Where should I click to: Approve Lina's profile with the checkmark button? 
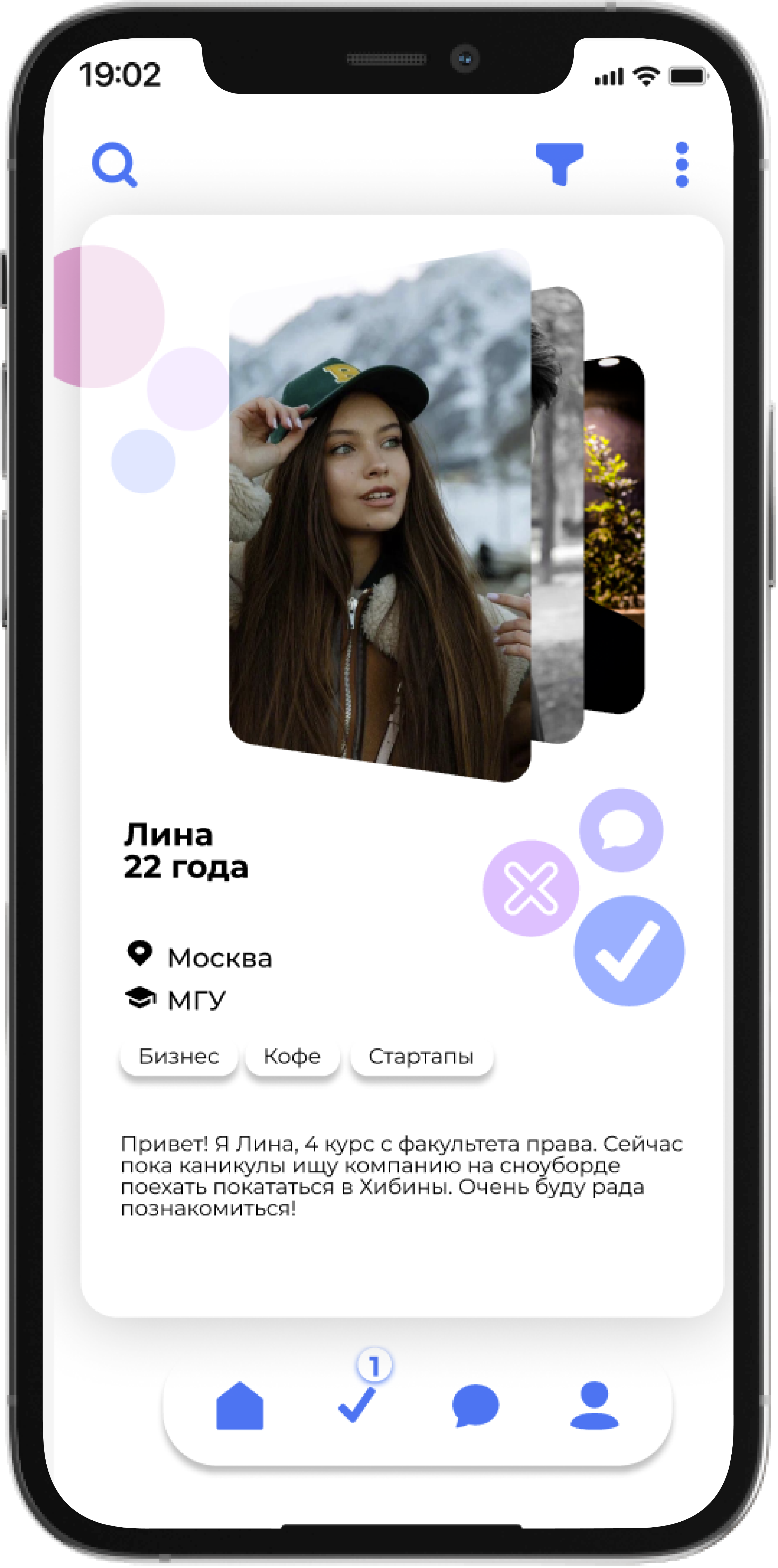[x=629, y=951]
